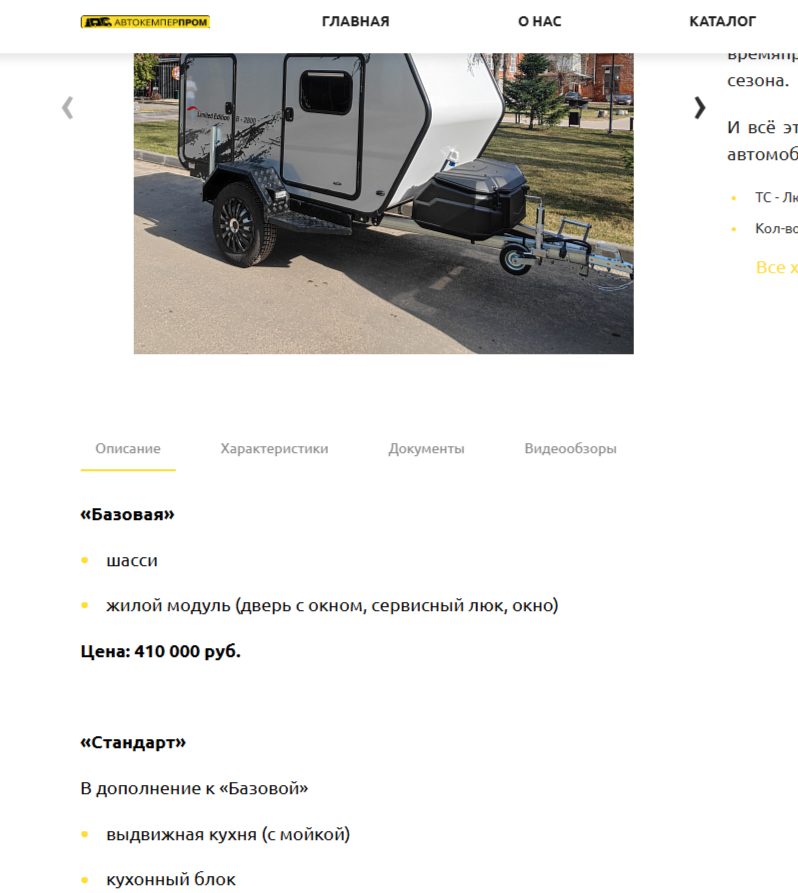Image resolution: width=798 pixels, height=893 pixels.
Task: Click the жилой модуль list item
Action: click(x=332, y=604)
